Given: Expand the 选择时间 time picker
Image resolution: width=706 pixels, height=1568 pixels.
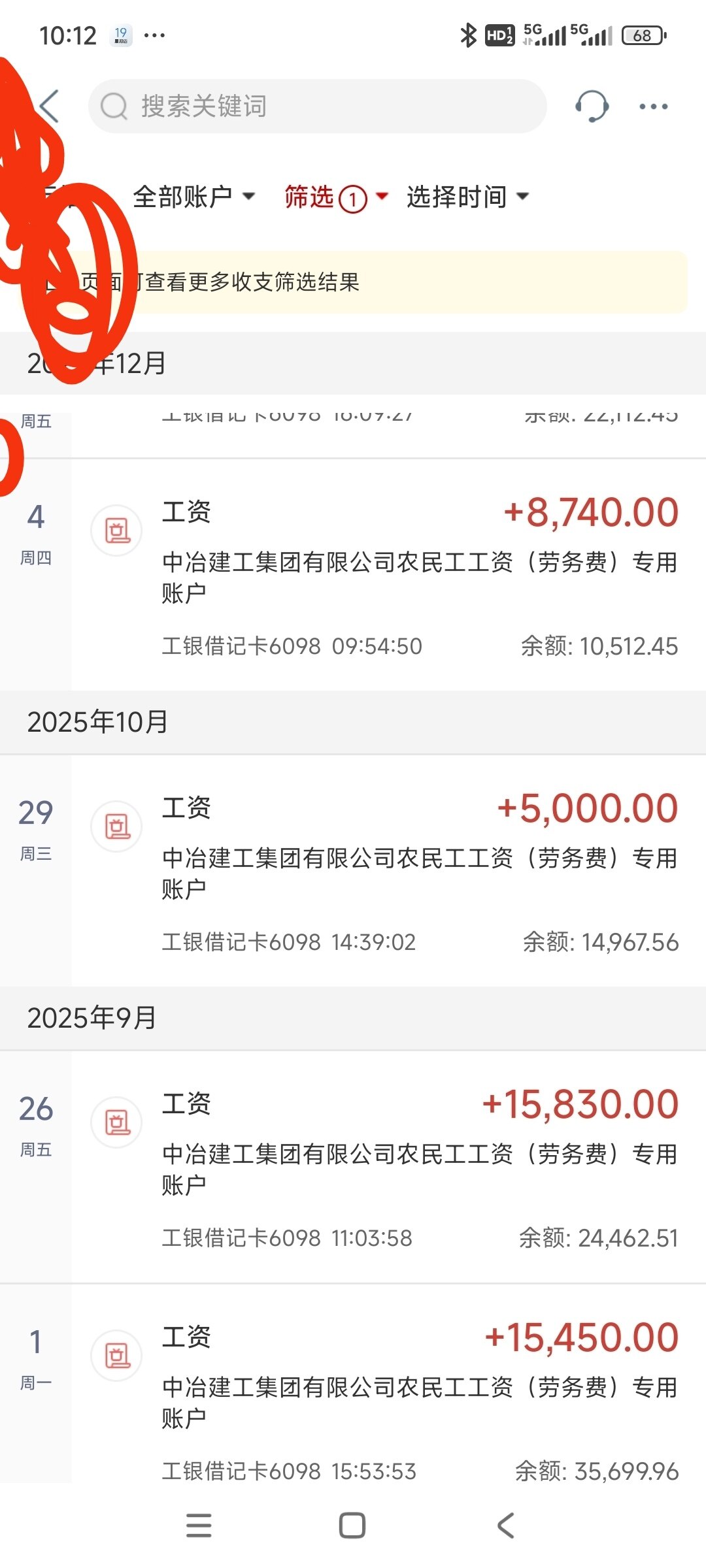Looking at the screenshot, I should point(467,197).
